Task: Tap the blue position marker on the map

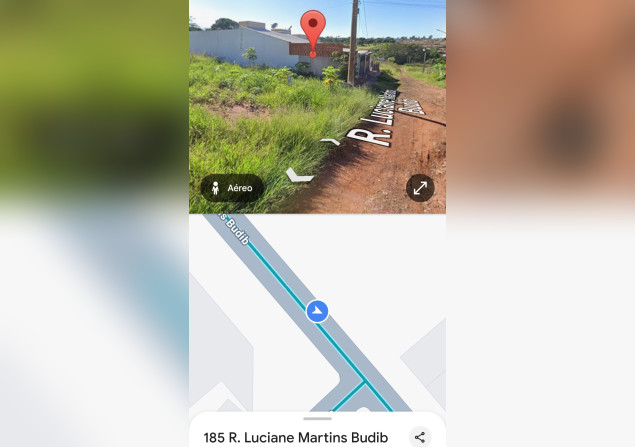Action: click(317, 311)
